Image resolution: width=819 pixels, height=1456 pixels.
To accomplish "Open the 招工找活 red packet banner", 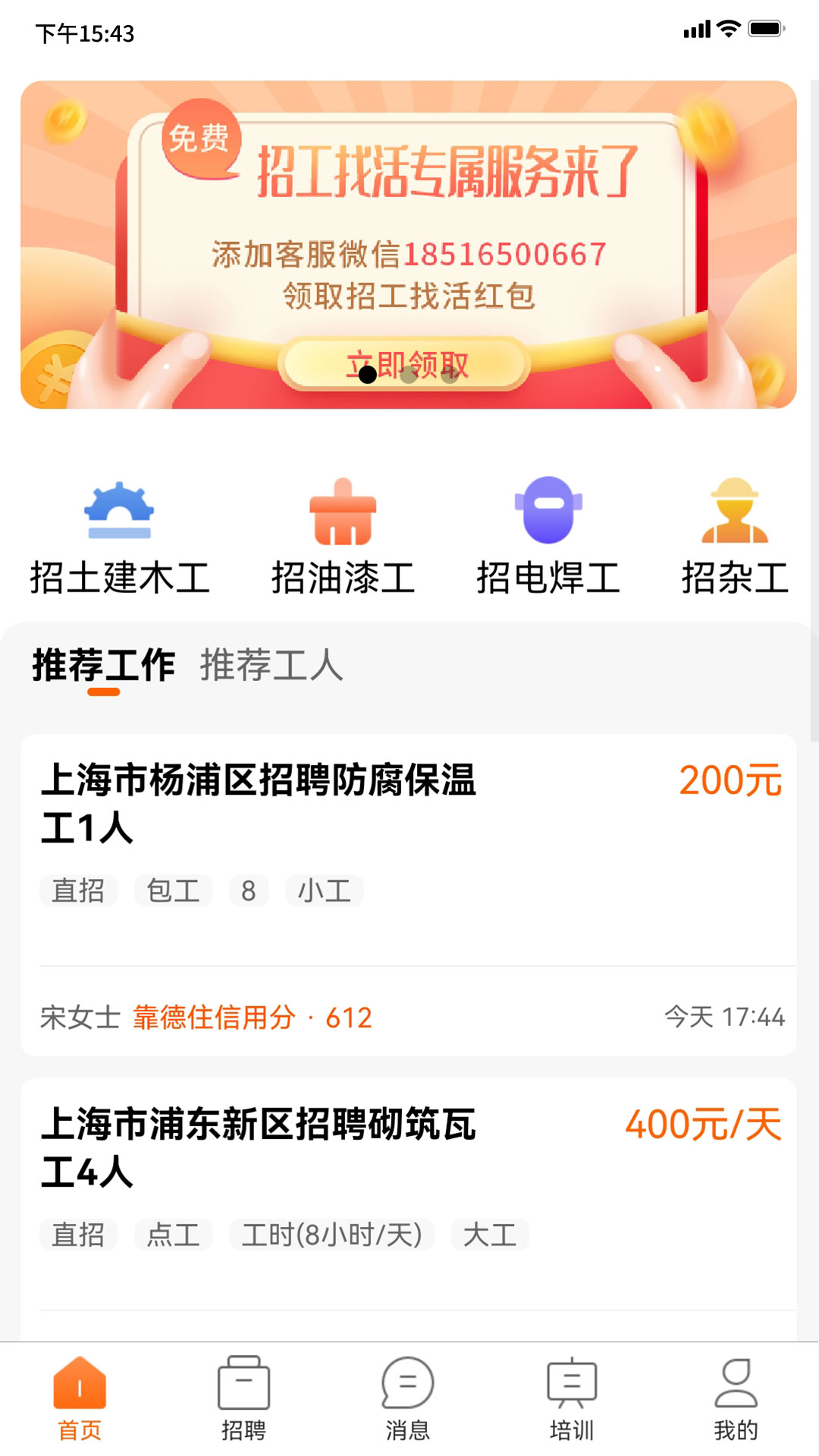I will [408, 244].
